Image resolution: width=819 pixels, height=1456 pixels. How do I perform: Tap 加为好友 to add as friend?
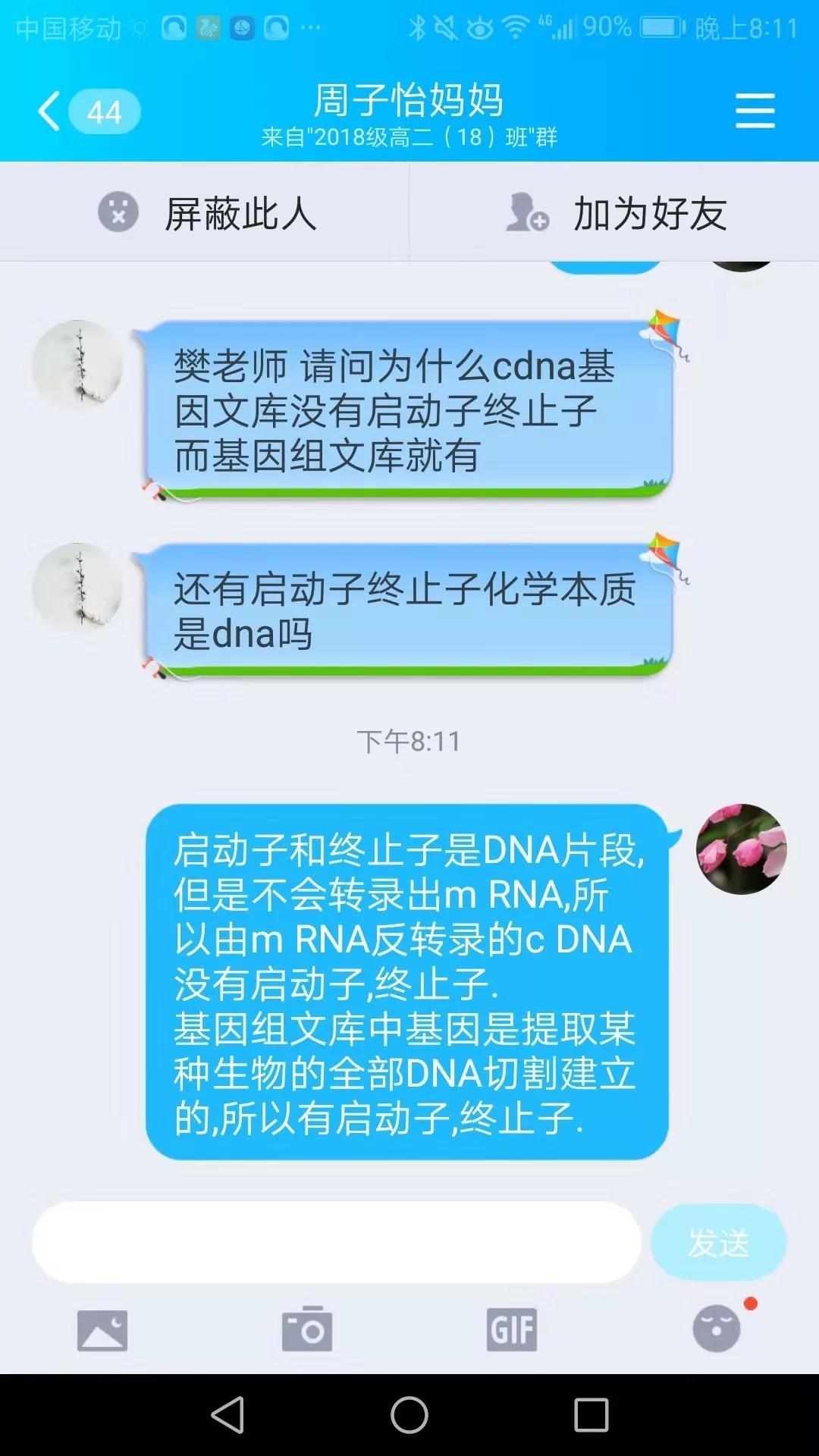click(x=614, y=213)
